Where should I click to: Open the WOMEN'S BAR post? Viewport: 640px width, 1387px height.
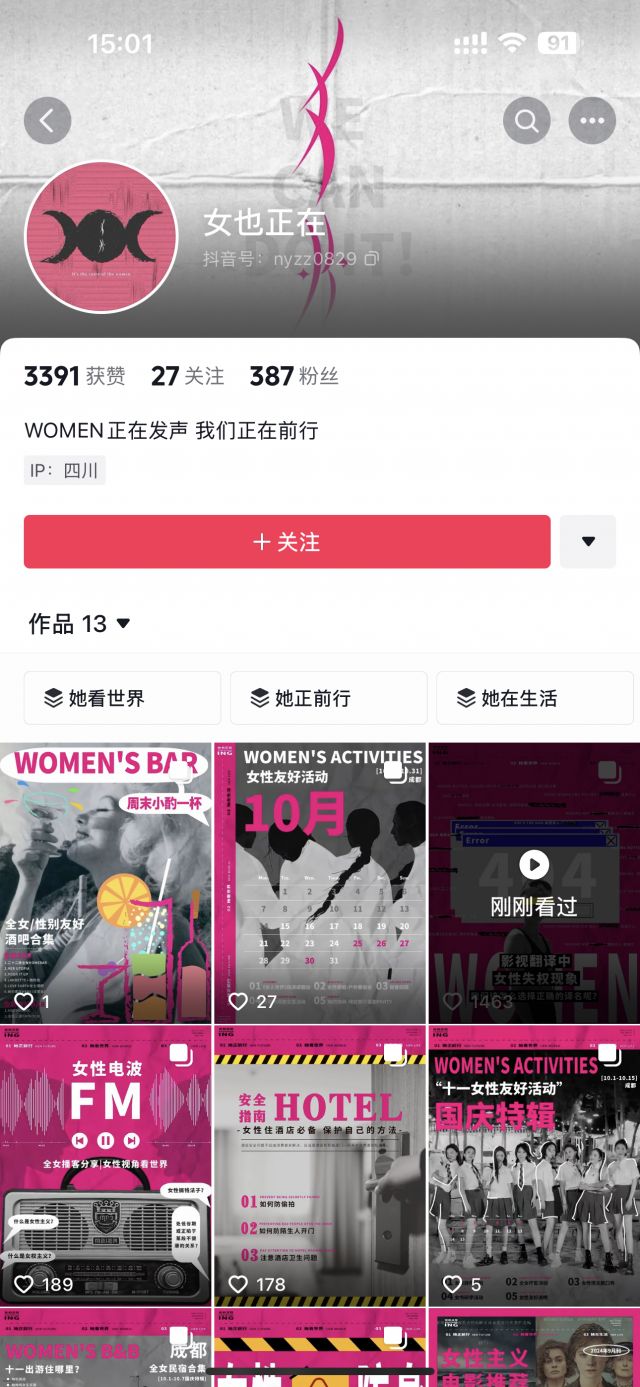point(106,882)
